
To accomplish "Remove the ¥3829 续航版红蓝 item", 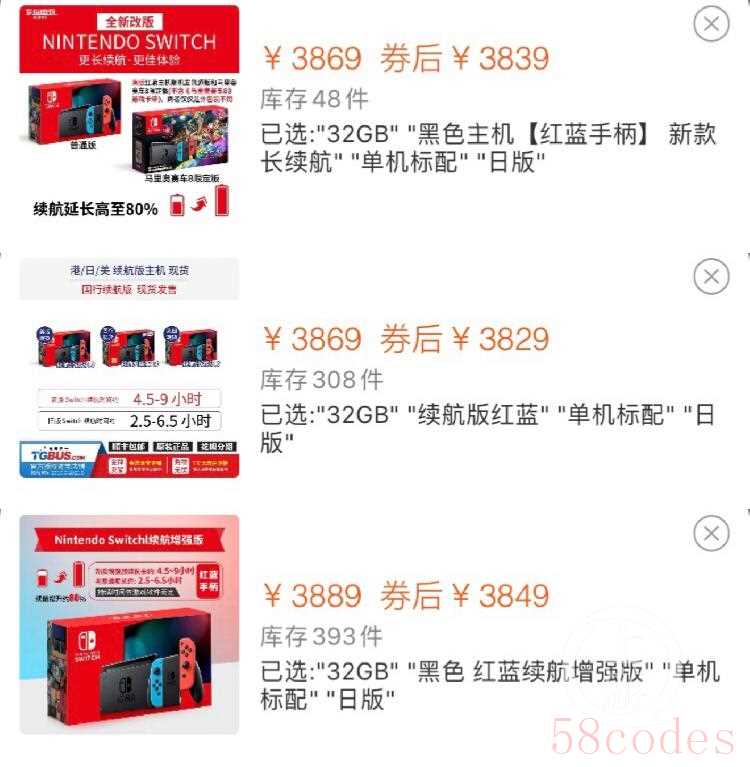I will click(711, 277).
